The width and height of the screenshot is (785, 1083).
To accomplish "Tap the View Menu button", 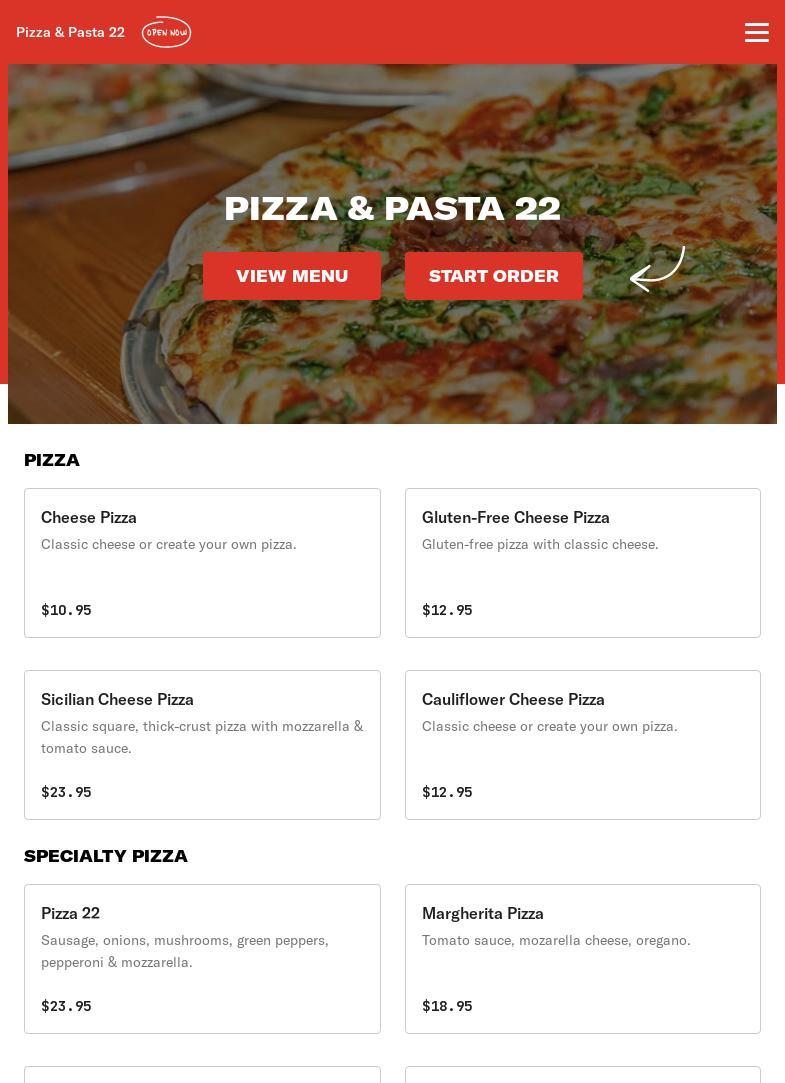I will 292,276.
